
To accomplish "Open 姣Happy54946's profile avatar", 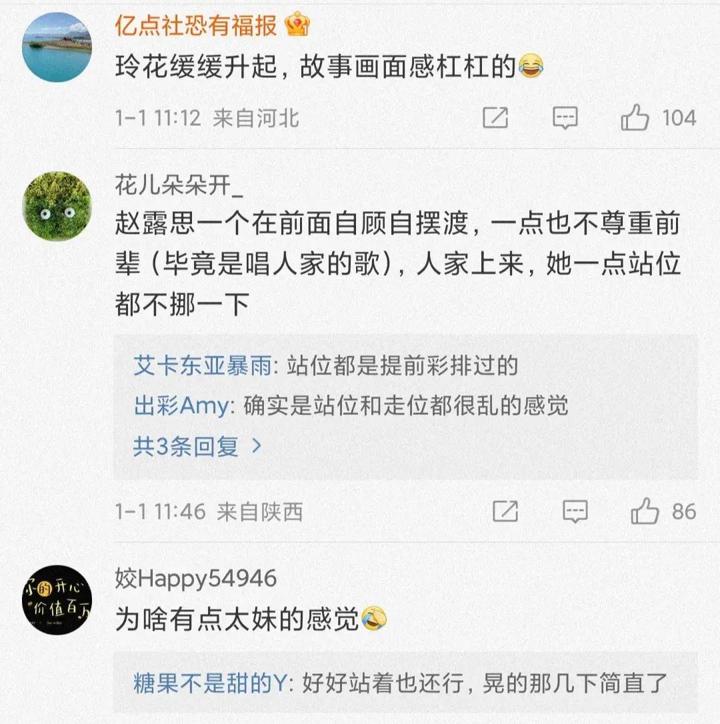I will tap(56, 600).
